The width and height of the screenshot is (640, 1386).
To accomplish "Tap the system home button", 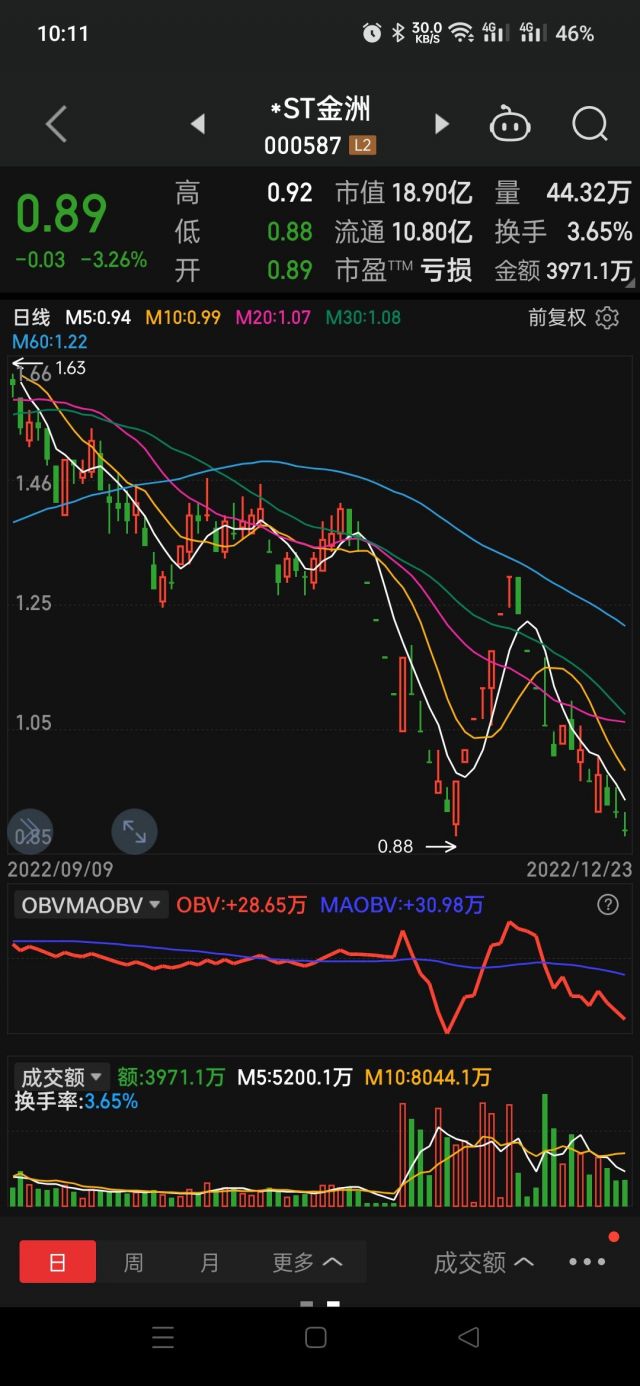I will pos(316,1338).
